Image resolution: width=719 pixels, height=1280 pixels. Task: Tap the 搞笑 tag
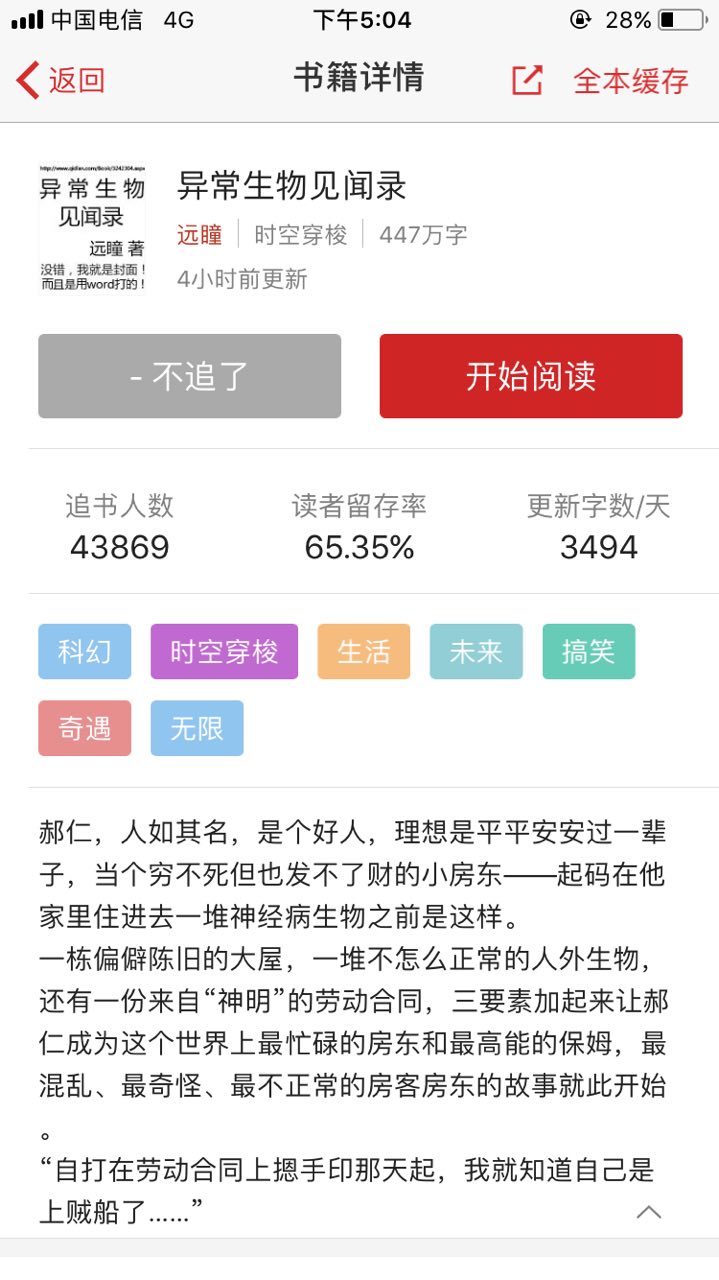(588, 652)
